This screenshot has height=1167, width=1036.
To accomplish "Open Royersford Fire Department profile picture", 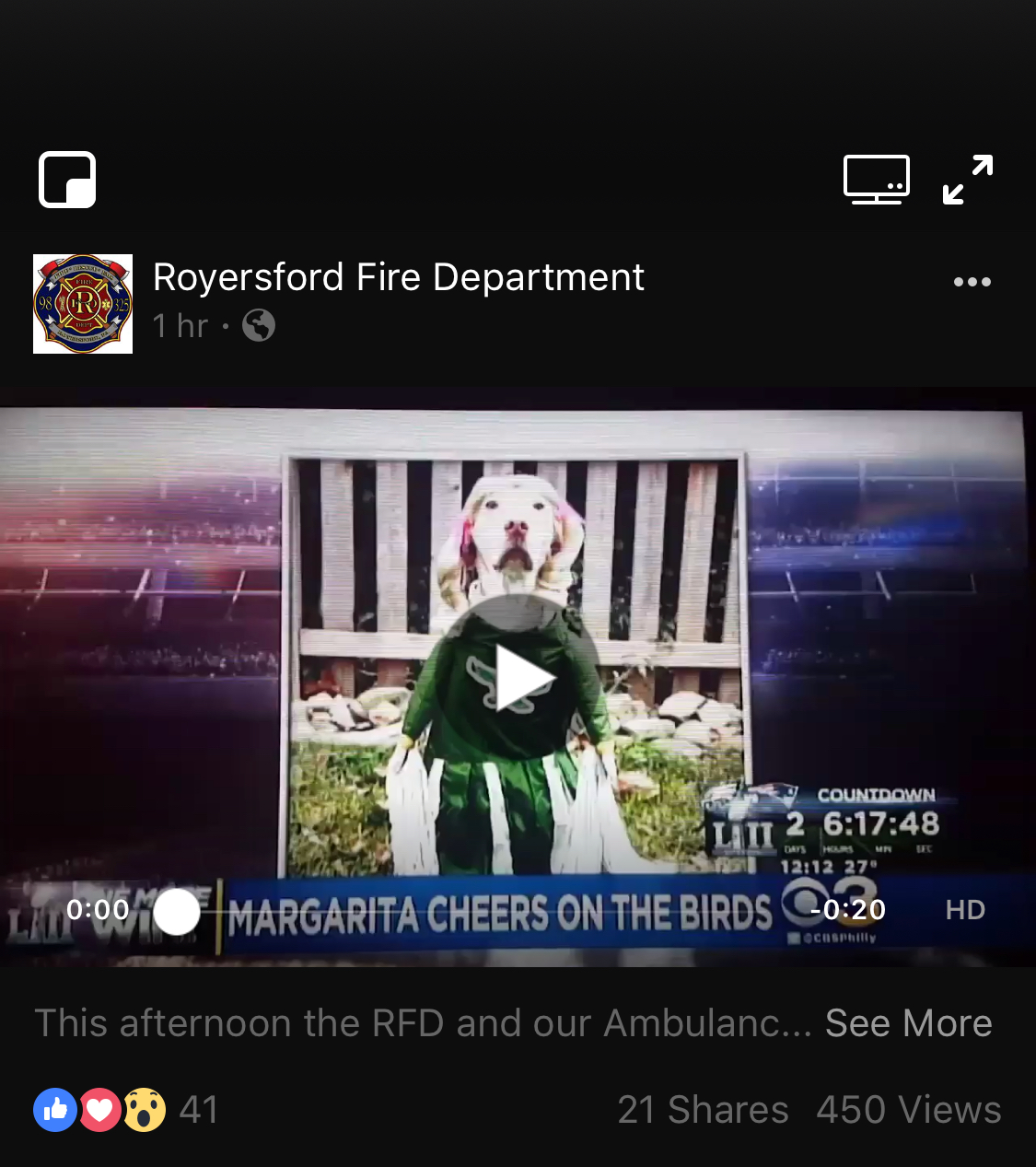I will coord(83,304).
